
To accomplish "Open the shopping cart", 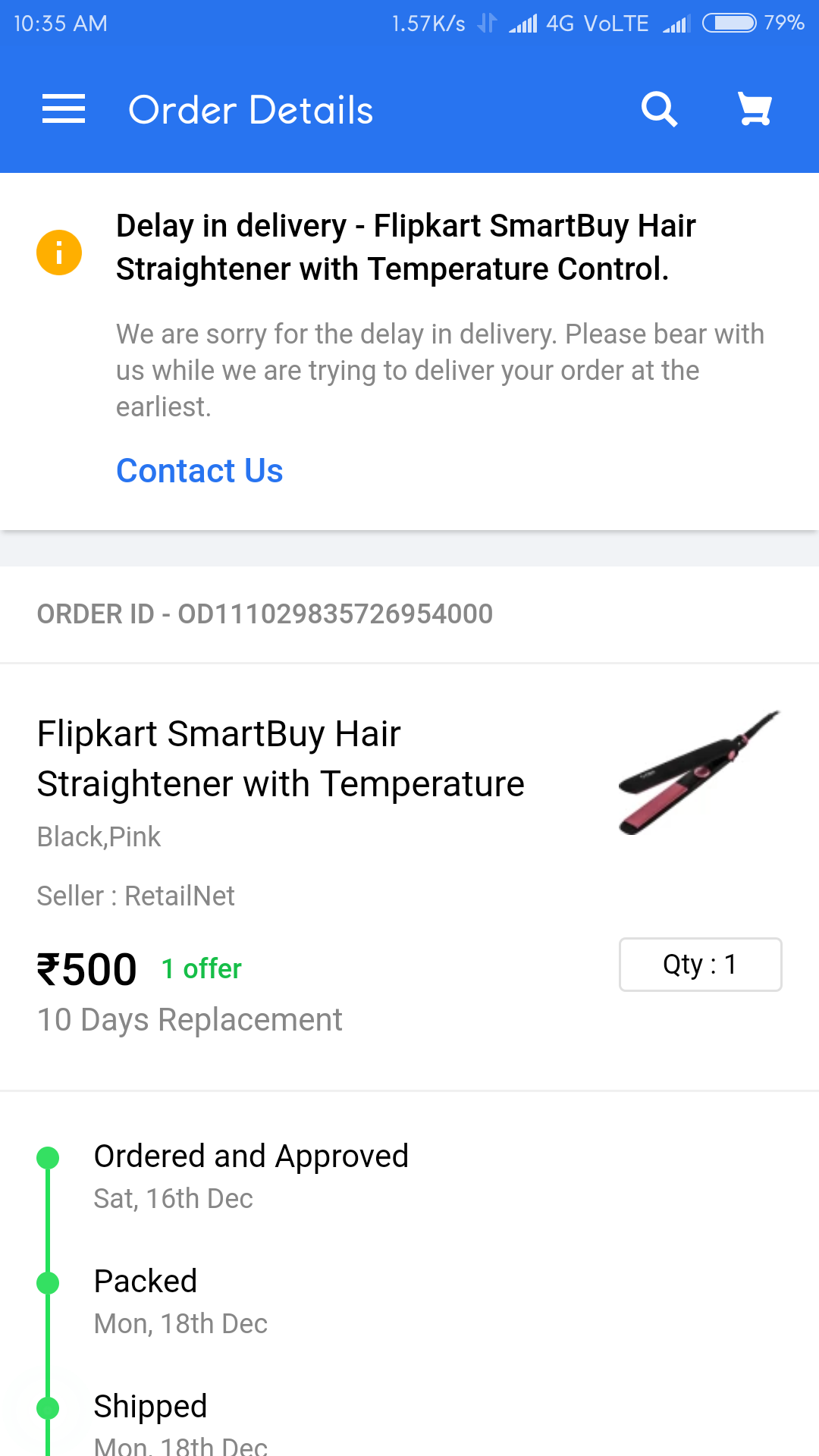I will [755, 109].
